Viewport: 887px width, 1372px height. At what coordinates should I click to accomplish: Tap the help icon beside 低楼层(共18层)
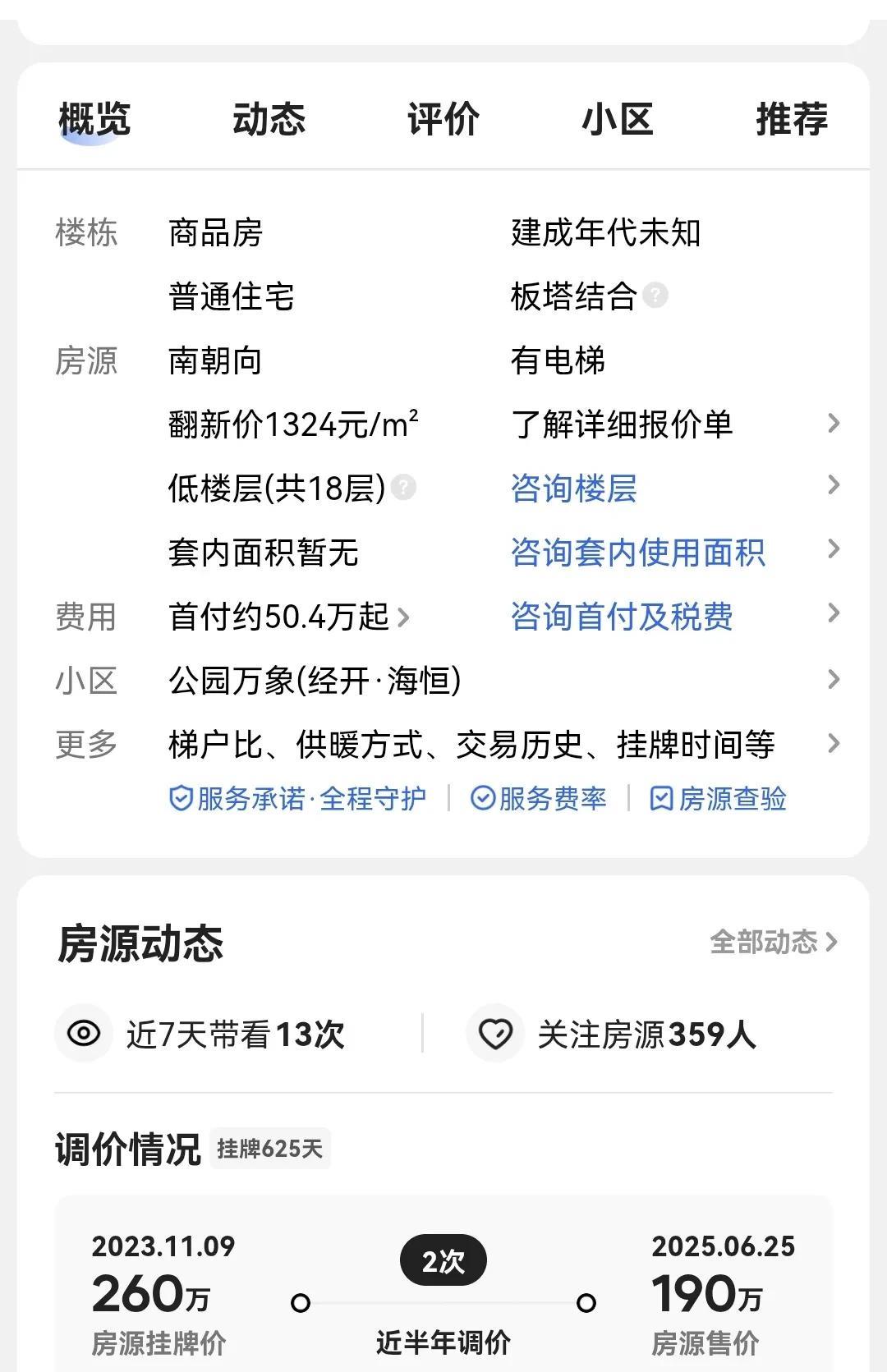pyautogui.click(x=402, y=488)
